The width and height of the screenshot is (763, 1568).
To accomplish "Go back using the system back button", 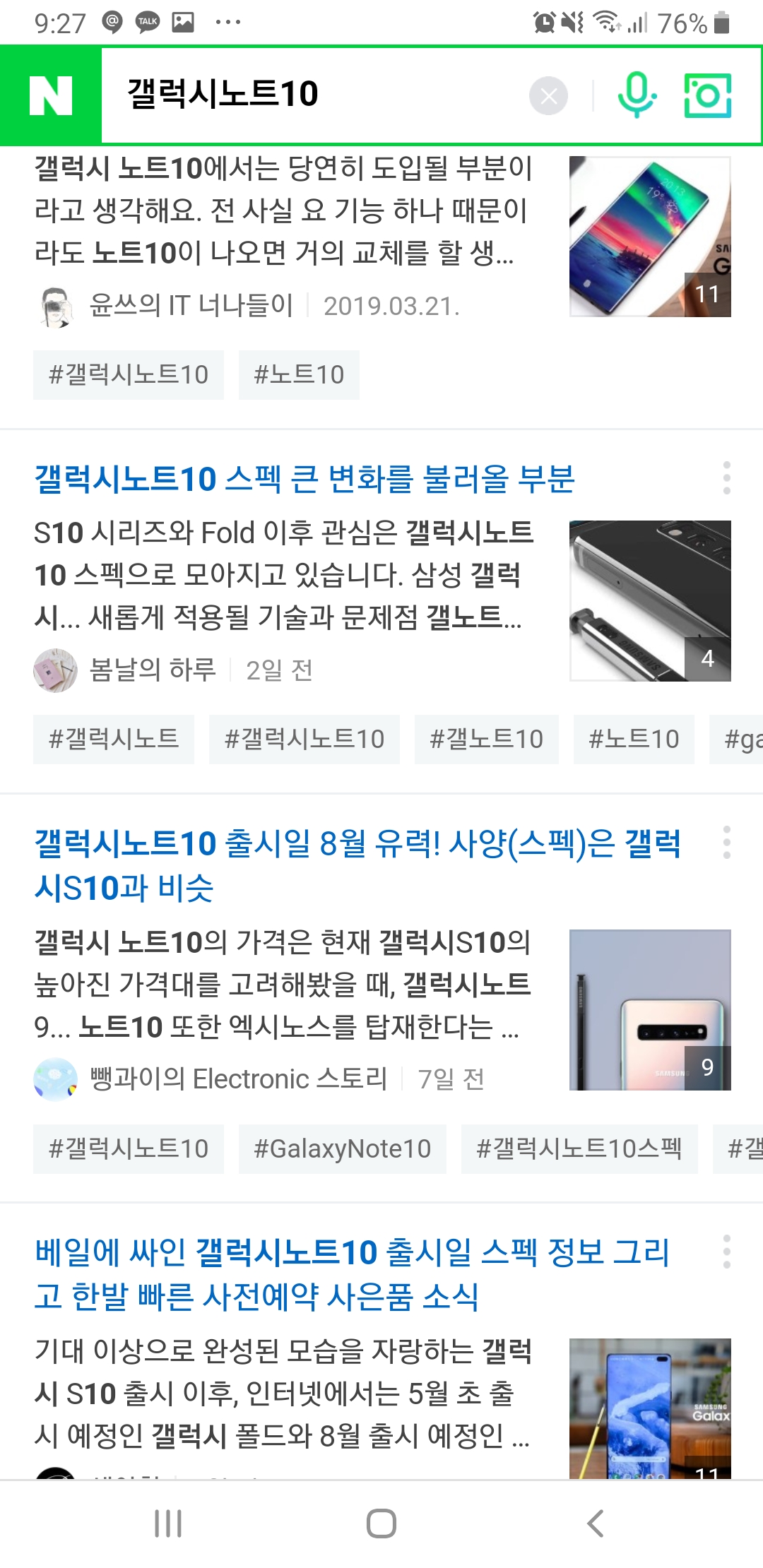I will click(x=596, y=1524).
